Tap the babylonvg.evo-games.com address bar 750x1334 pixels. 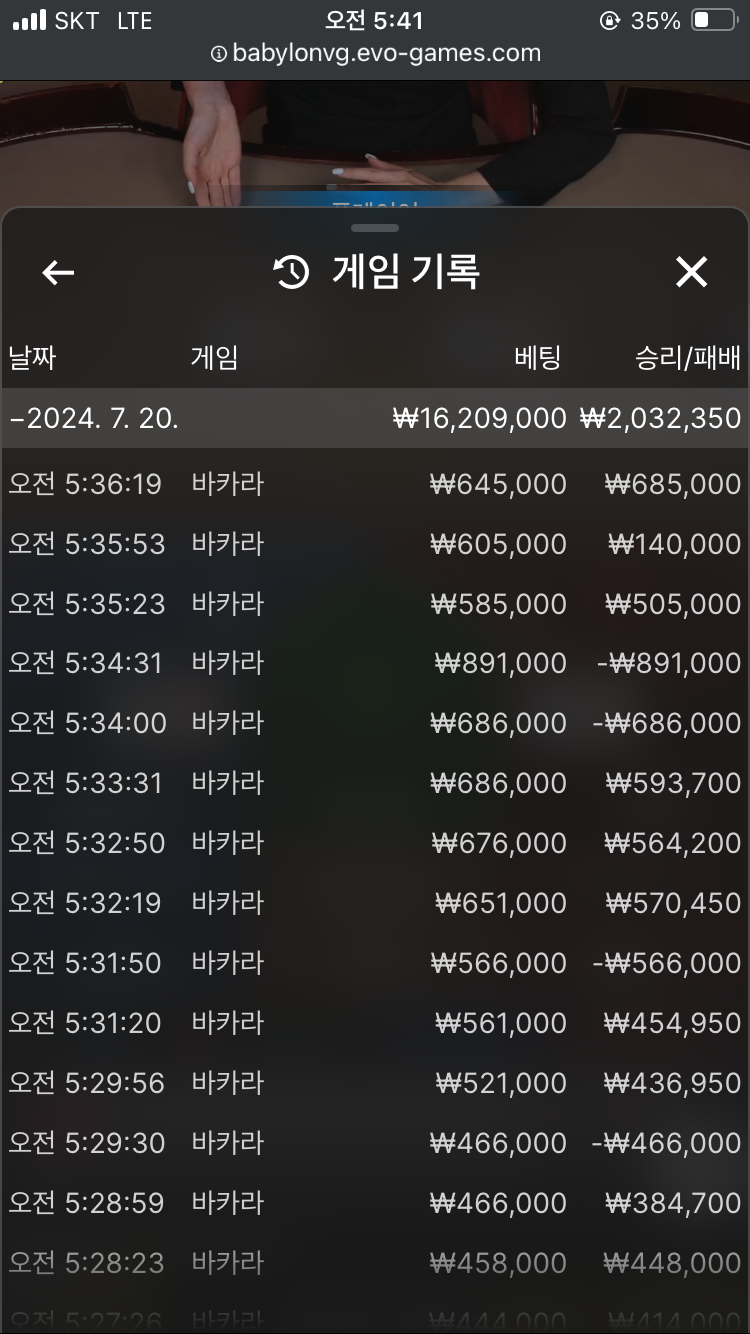pyautogui.click(x=375, y=53)
